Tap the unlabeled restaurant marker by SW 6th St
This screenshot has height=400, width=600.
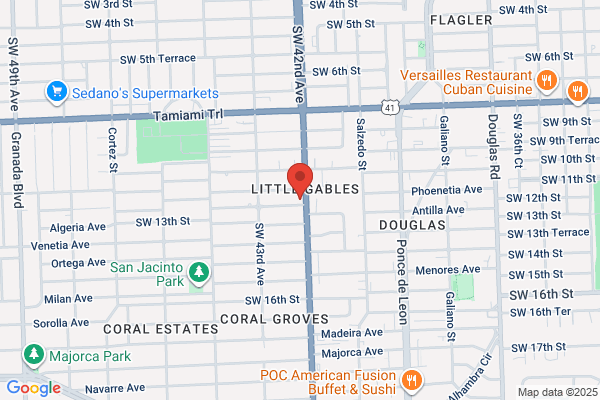click(577, 93)
